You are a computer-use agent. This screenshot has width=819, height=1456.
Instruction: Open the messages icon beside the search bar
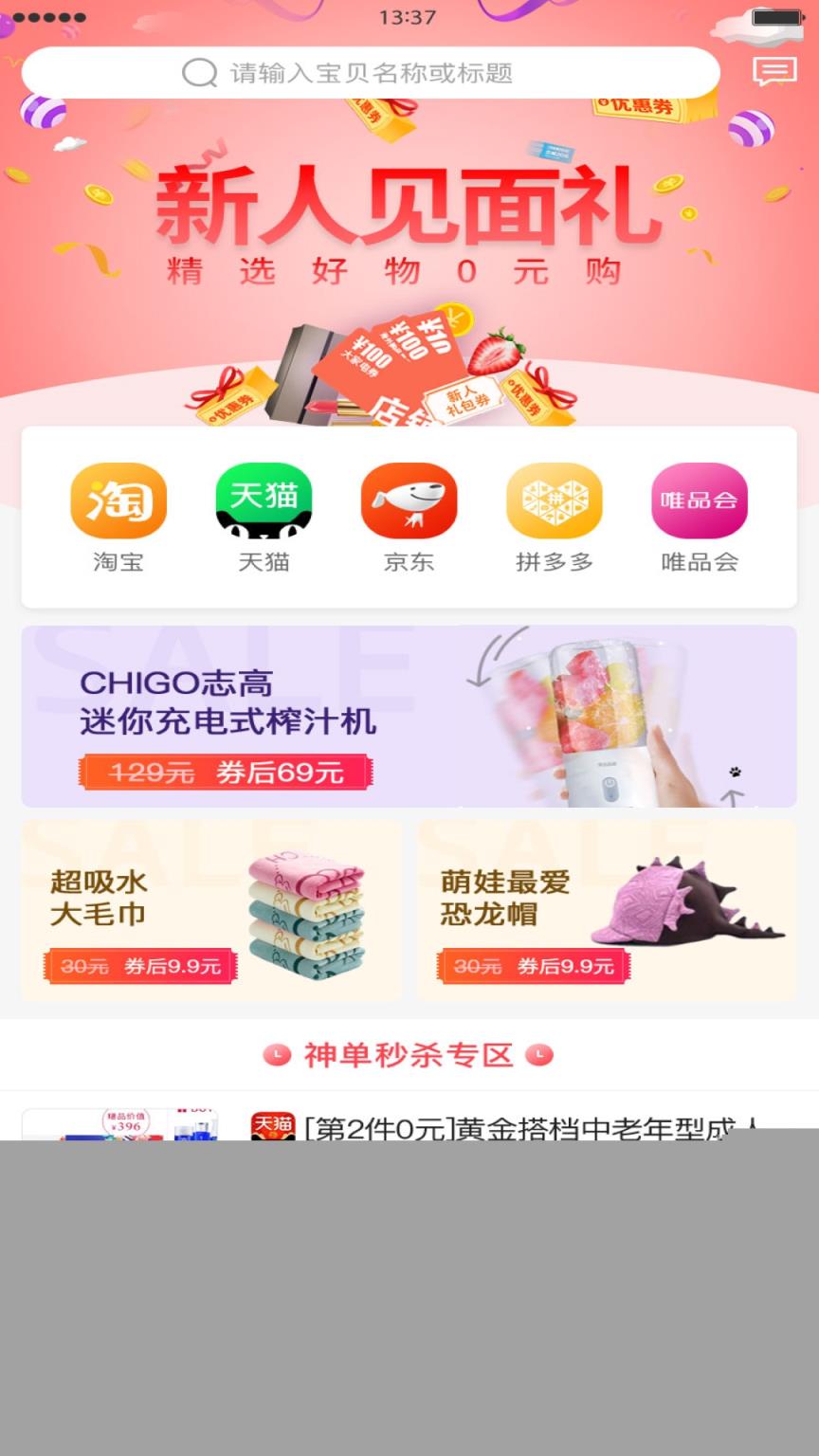pyautogui.click(x=774, y=71)
